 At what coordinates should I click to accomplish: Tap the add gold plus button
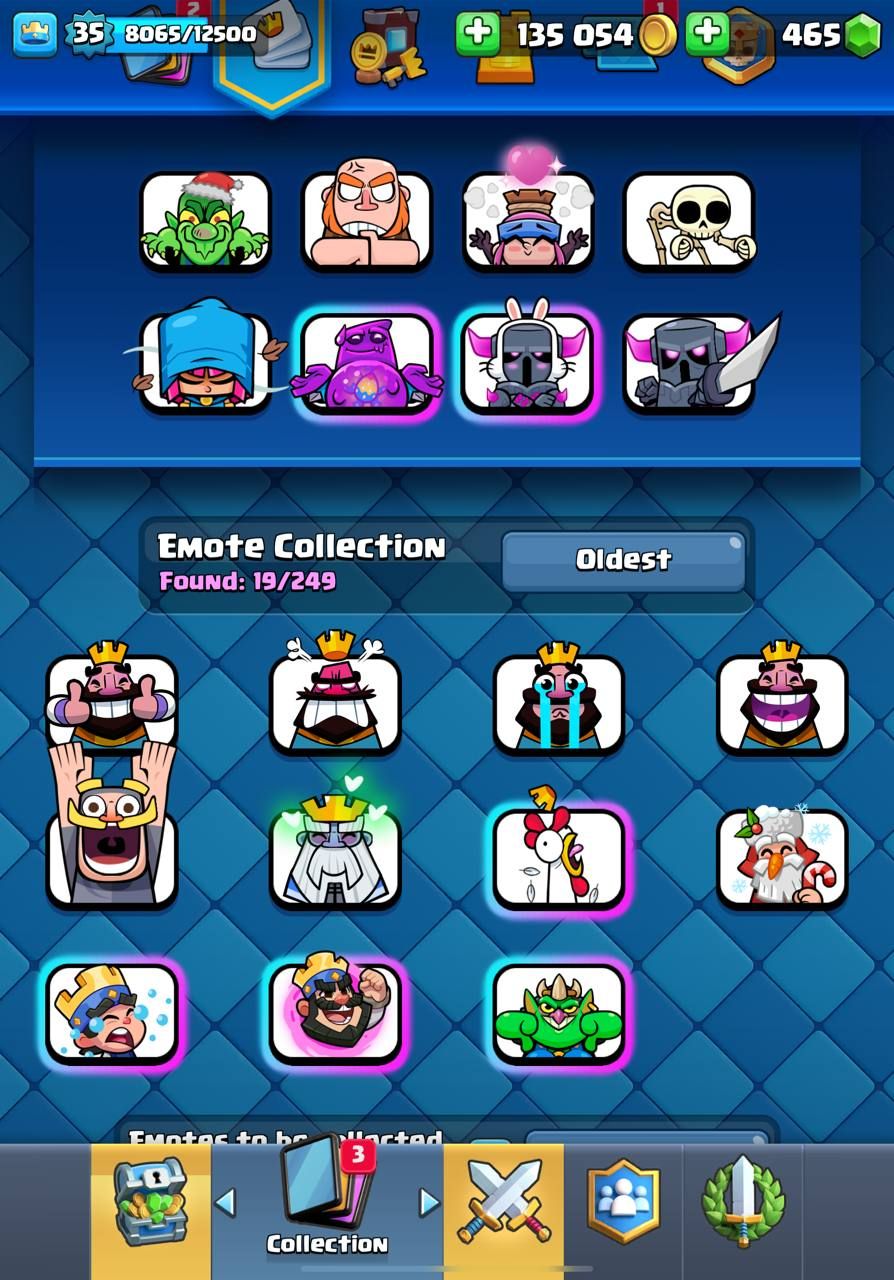478,34
